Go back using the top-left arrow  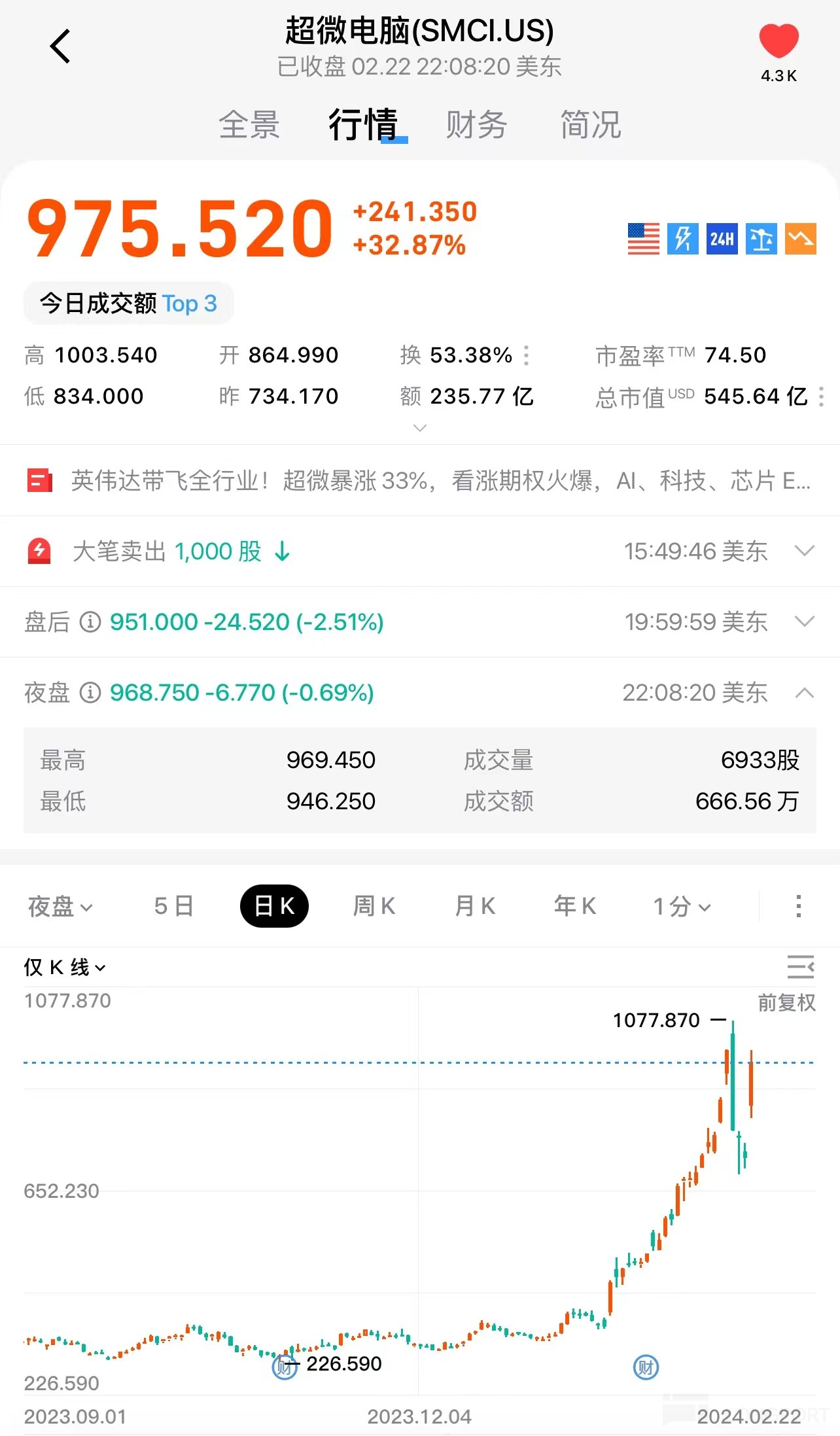click(x=60, y=46)
